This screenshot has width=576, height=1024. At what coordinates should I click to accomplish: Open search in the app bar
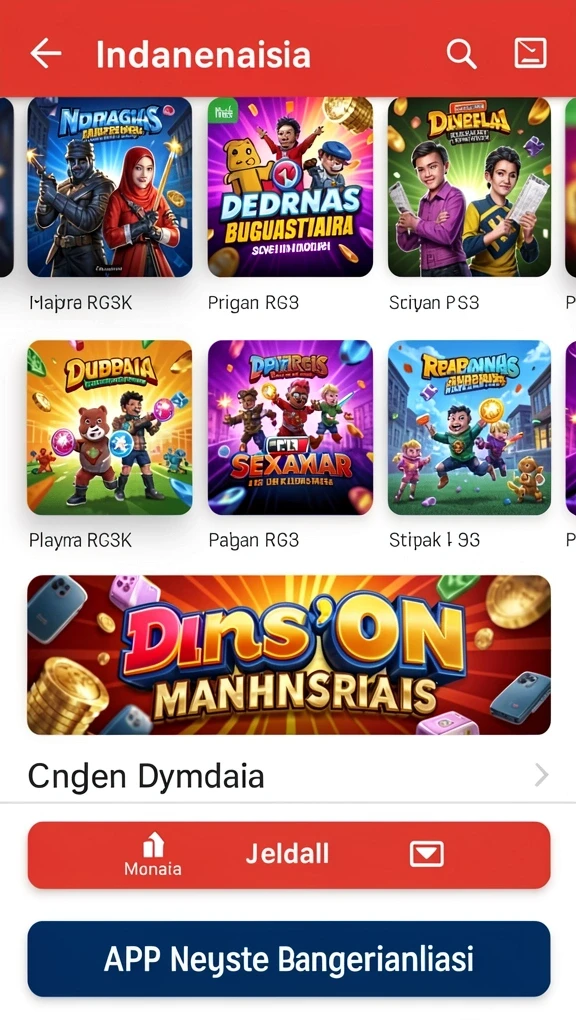click(x=461, y=53)
